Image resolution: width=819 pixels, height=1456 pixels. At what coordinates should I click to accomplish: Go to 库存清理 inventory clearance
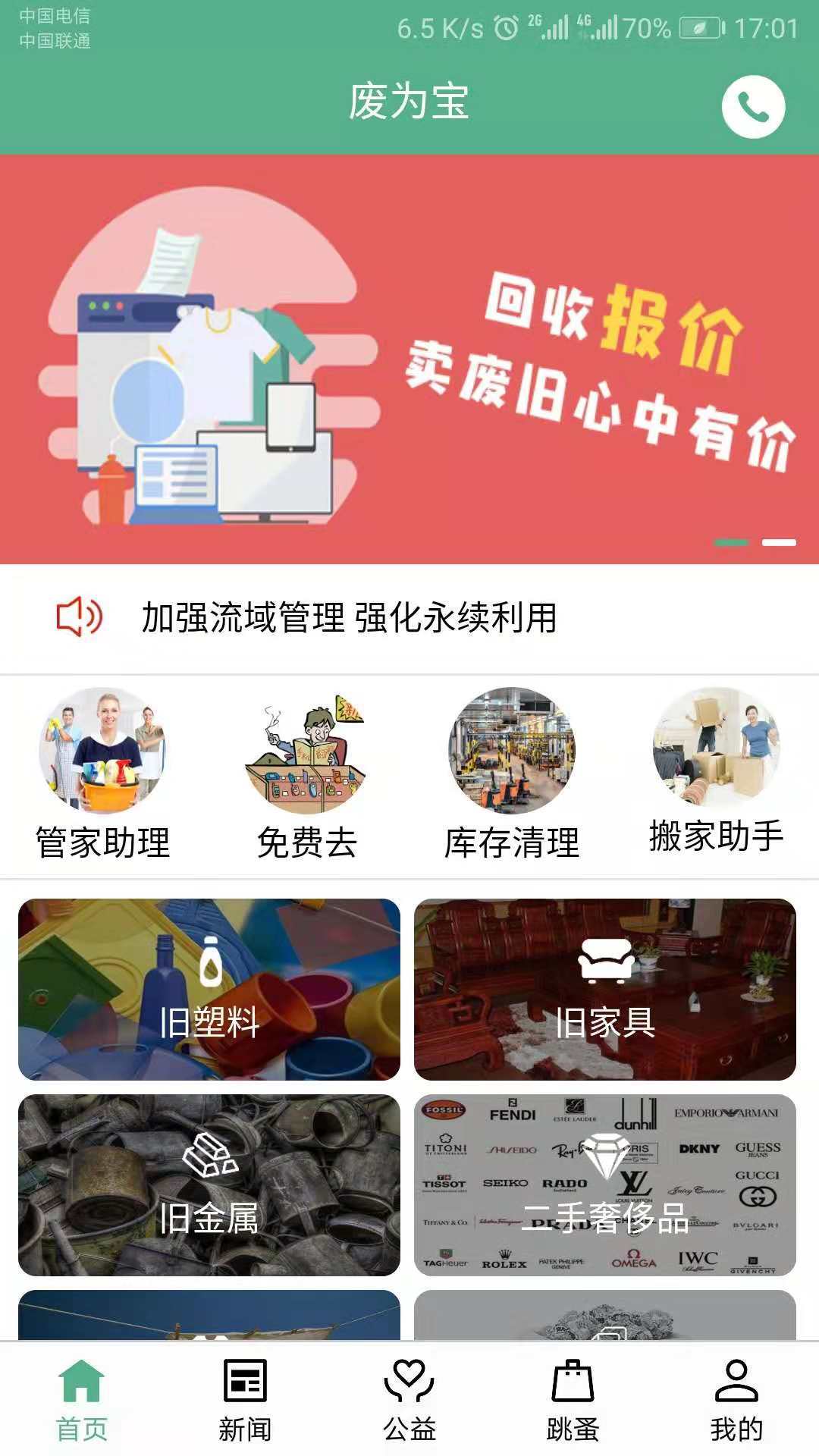(x=512, y=773)
